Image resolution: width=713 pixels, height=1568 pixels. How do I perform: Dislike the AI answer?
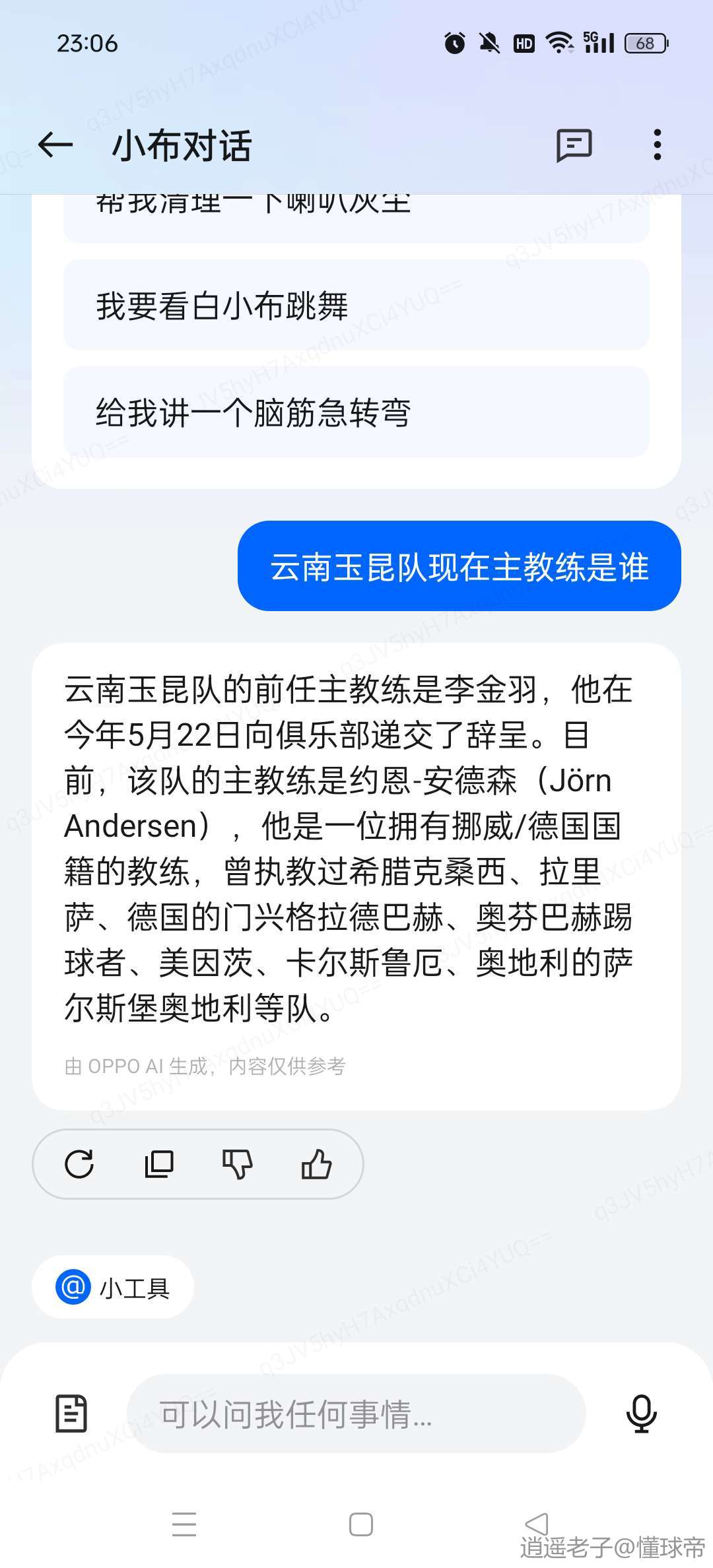click(238, 1163)
